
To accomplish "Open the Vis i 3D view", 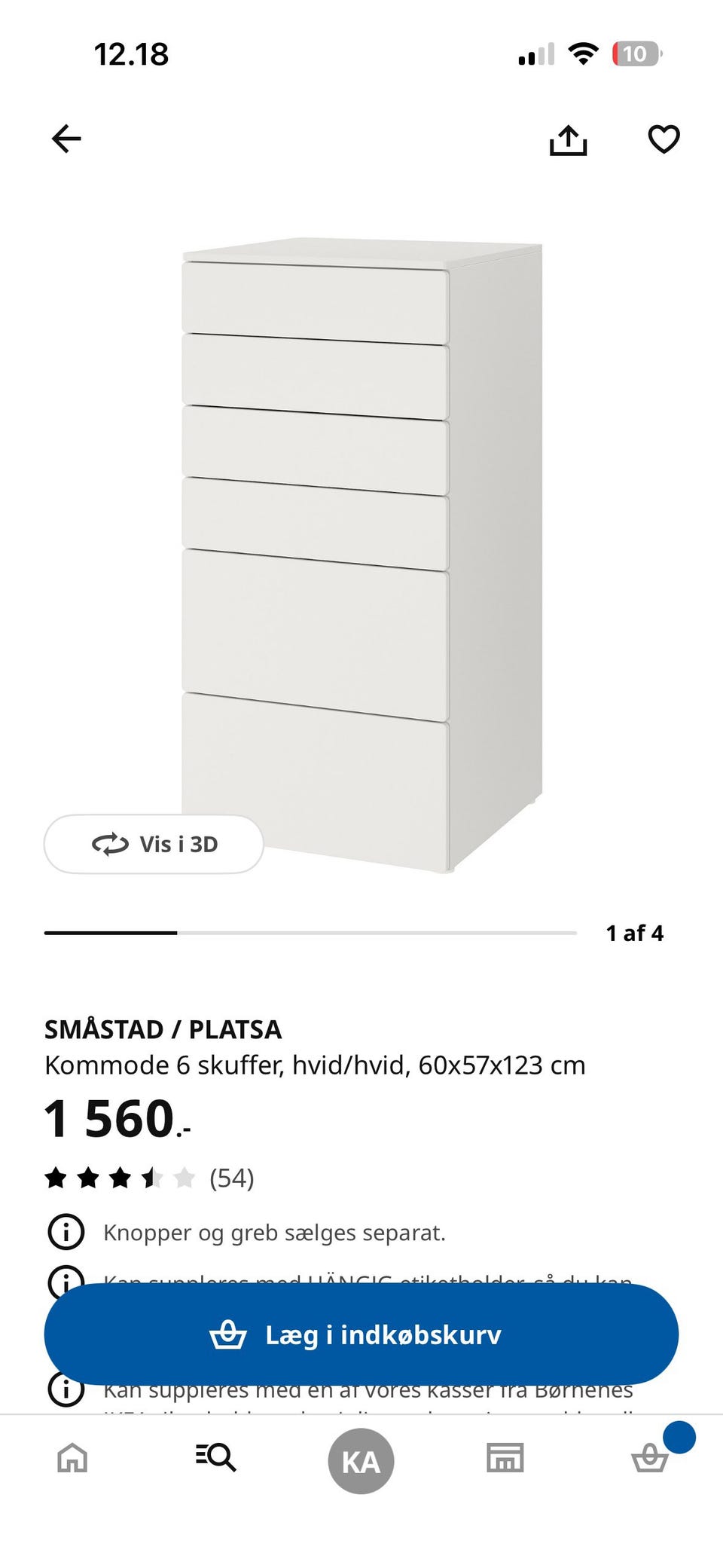I will [154, 844].
